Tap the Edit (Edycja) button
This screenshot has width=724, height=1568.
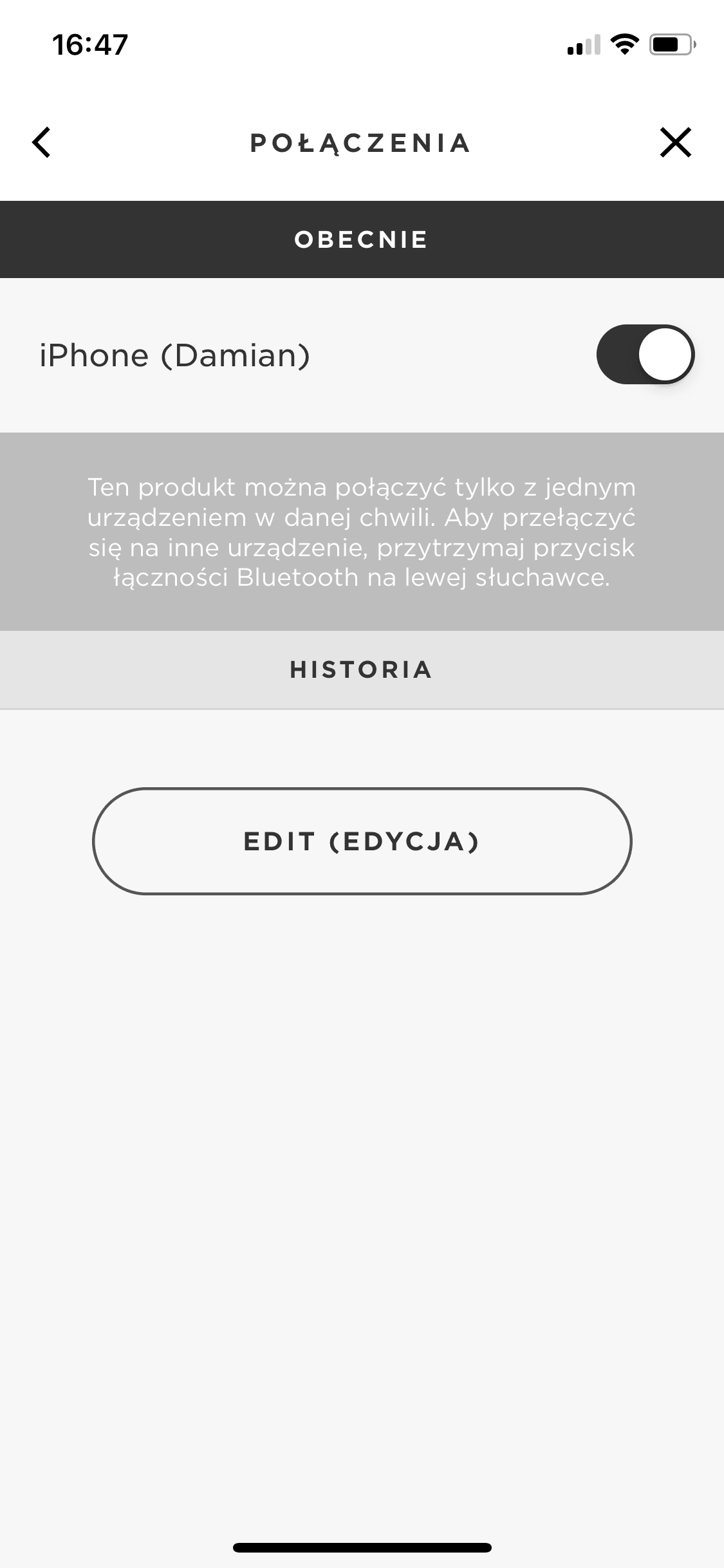coord(362,841)
